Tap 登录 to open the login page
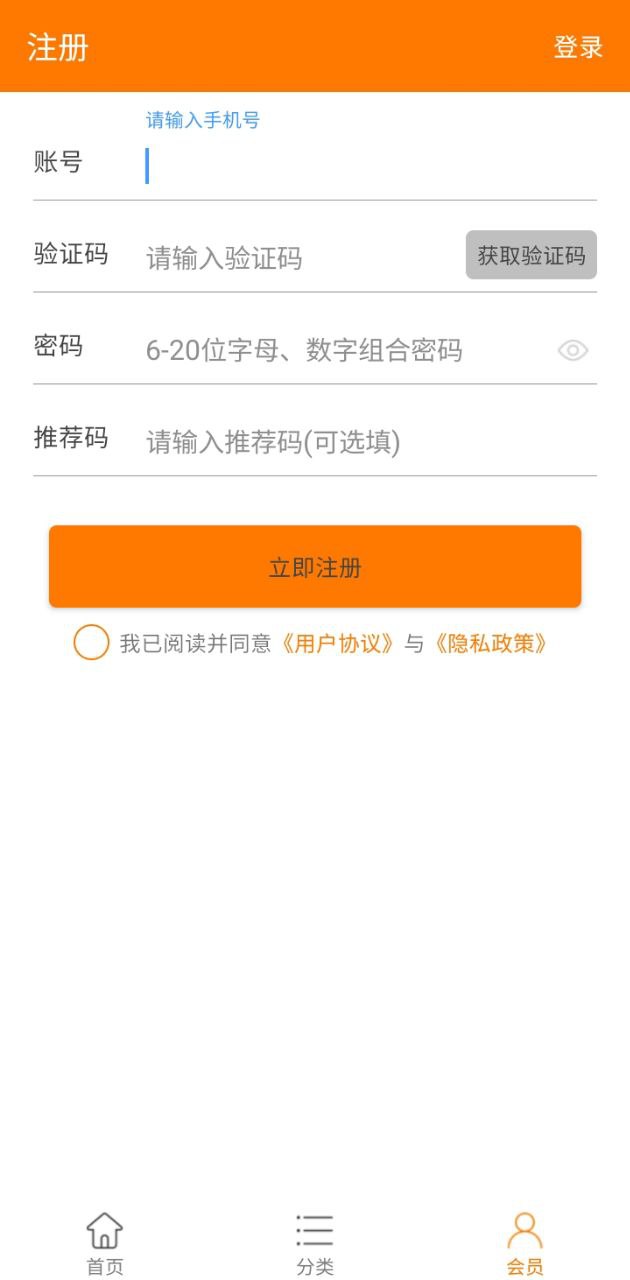 coord(578,47)
